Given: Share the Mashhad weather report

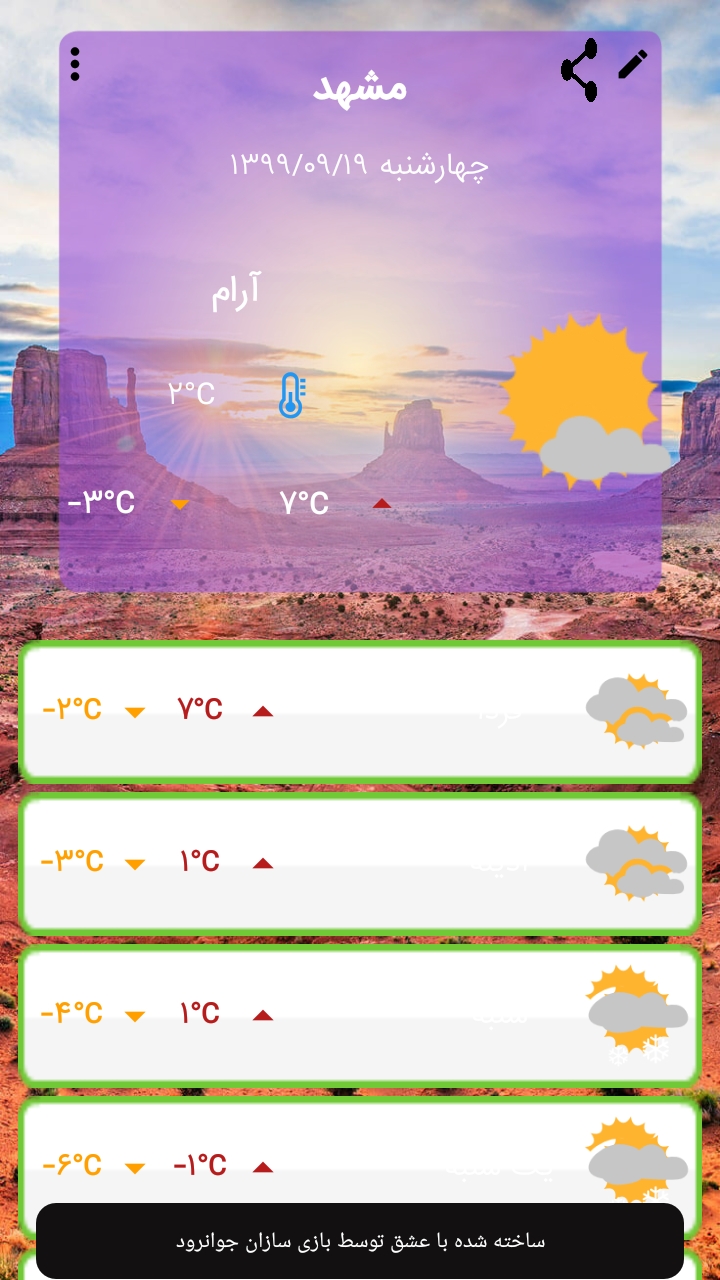Looking at the screenshot, I should coord(580,70).
